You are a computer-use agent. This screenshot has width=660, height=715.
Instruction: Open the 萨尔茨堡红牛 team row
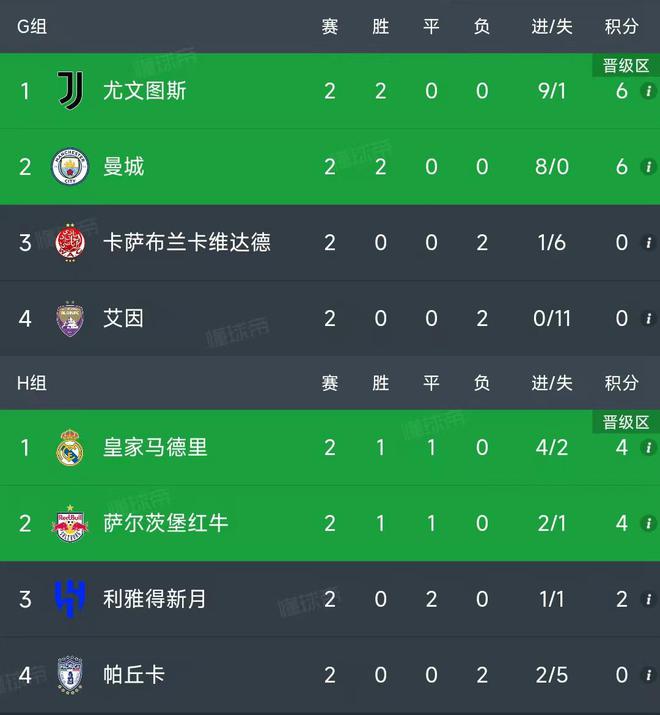[x=165, y=523]
